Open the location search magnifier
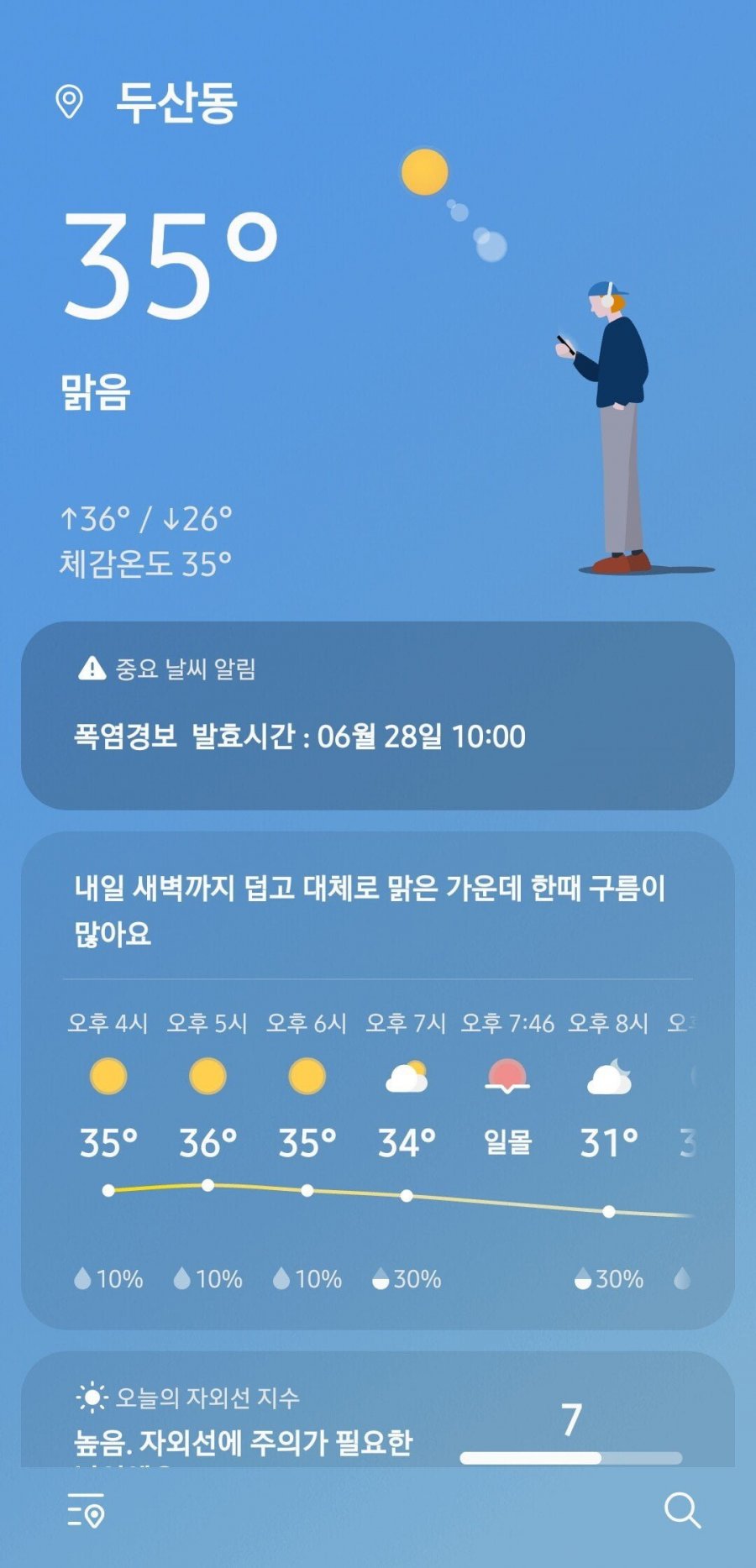The image size is (756, 1568). pyautogui.click(x=682, y=1511)
